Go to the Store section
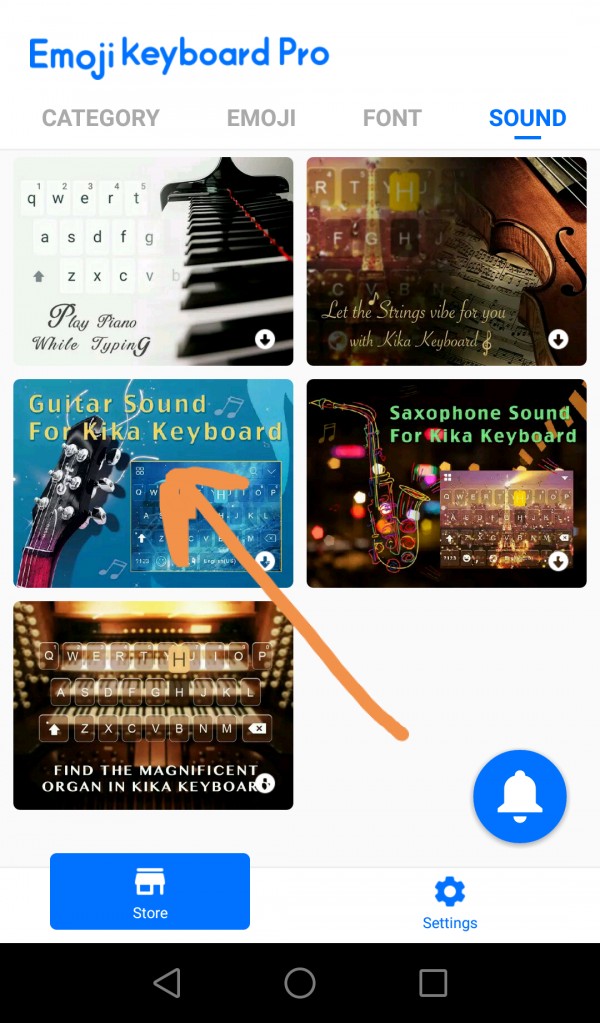 point(150,892)
